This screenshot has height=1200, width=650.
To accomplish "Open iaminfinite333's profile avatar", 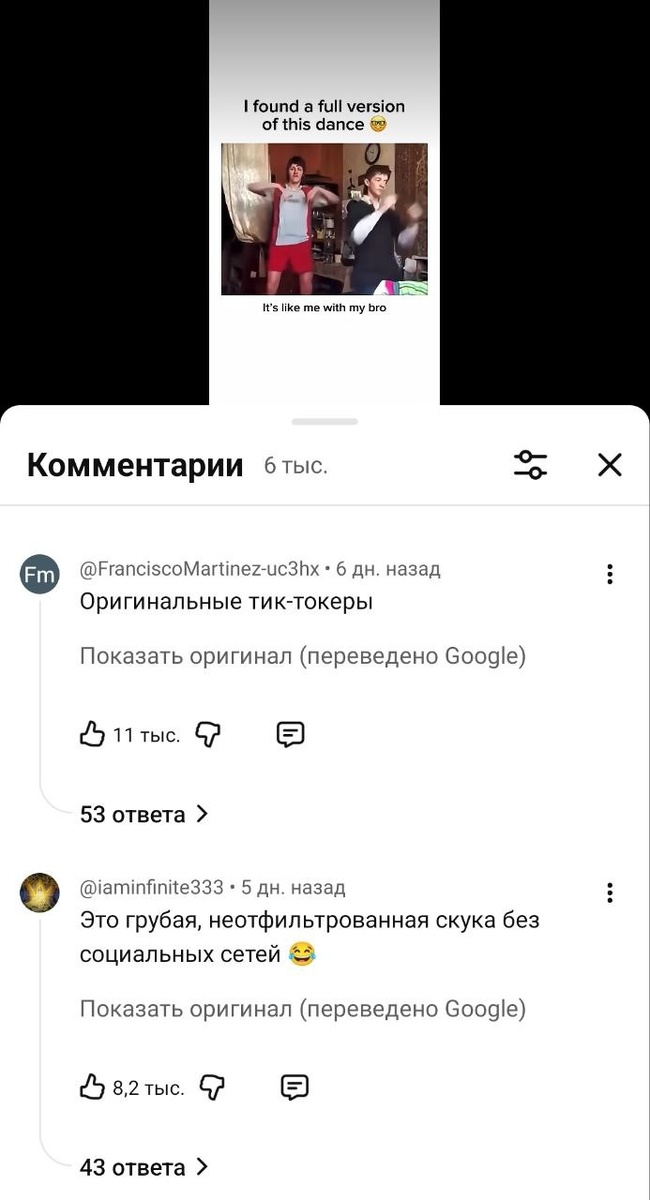I will 40,892.
